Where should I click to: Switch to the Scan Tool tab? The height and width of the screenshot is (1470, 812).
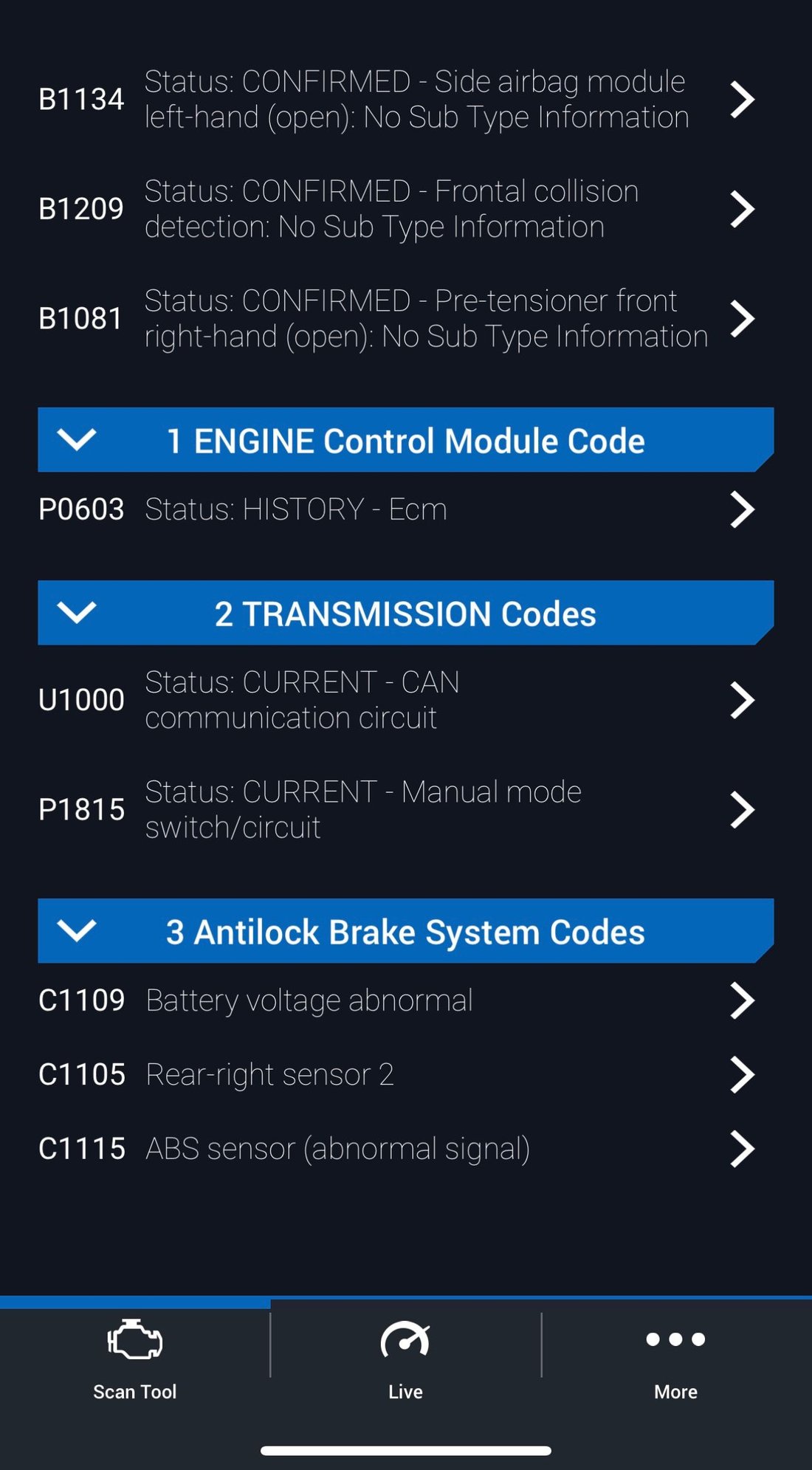[135, 1360]
